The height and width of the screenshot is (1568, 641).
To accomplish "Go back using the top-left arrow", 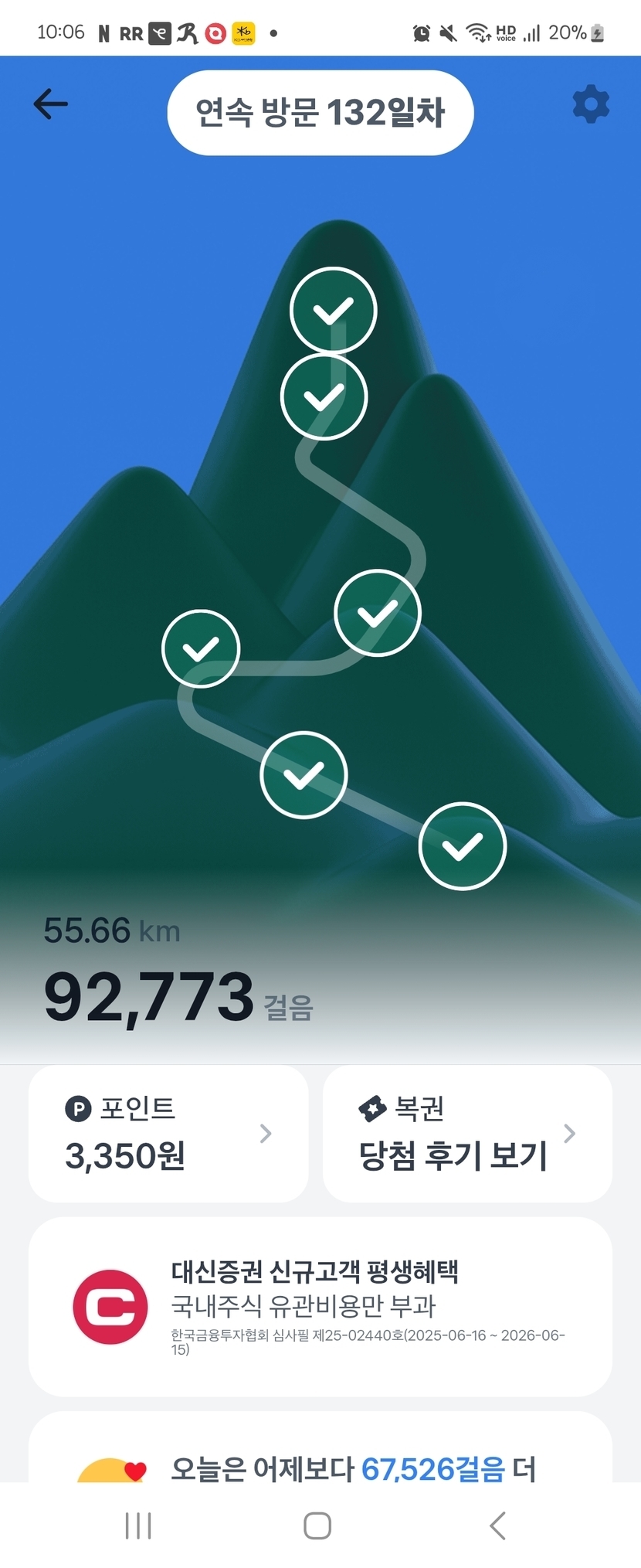I will [51, 104].
